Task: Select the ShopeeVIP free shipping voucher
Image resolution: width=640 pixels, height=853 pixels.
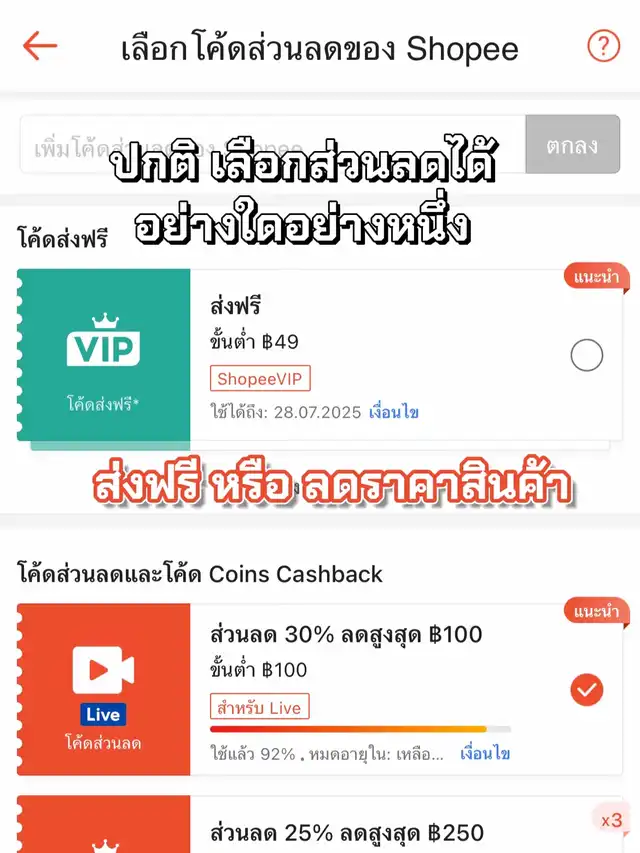Action: (x=586, y=355)
